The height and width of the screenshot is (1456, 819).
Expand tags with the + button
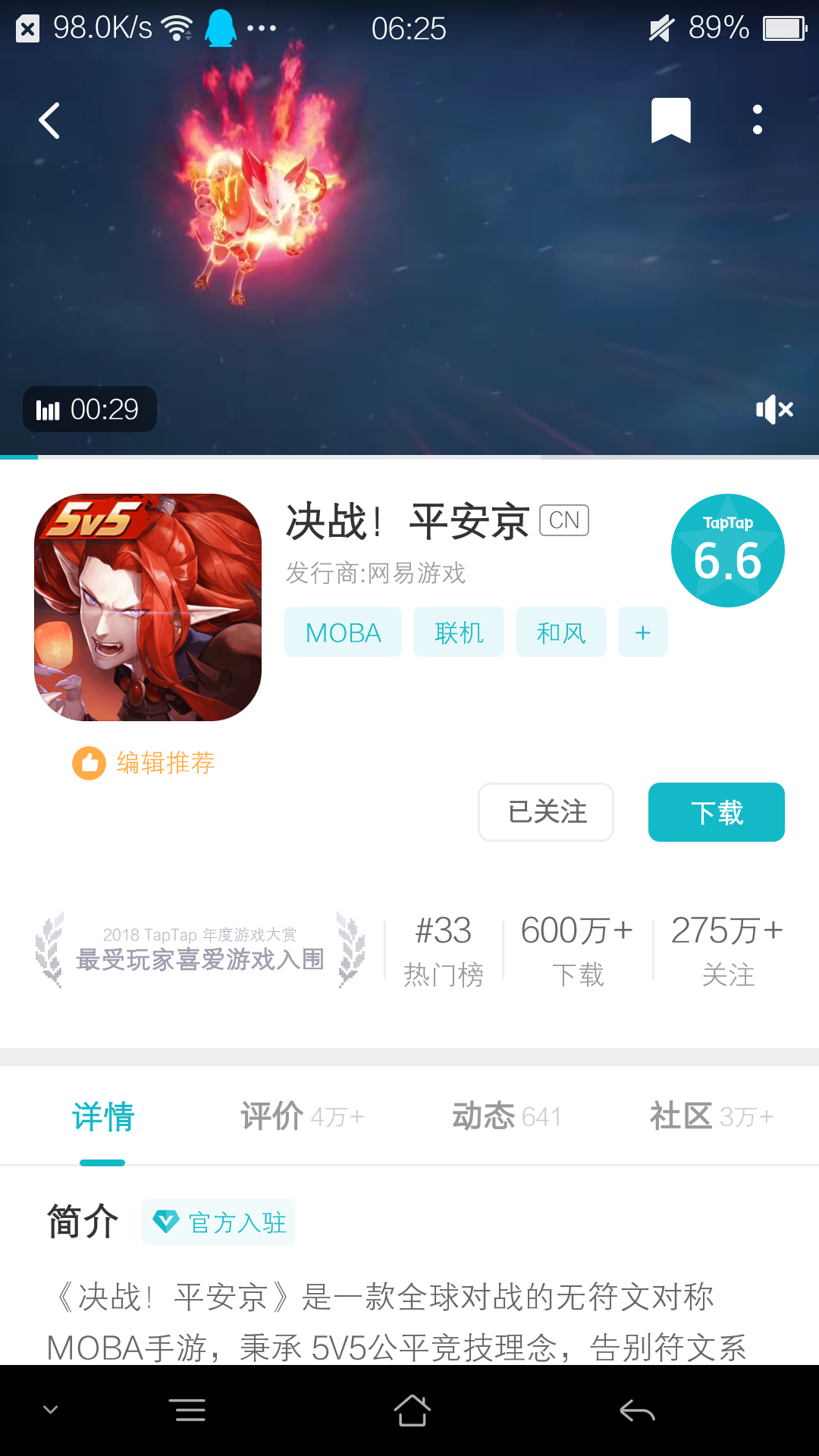click(x=642, y=632)
